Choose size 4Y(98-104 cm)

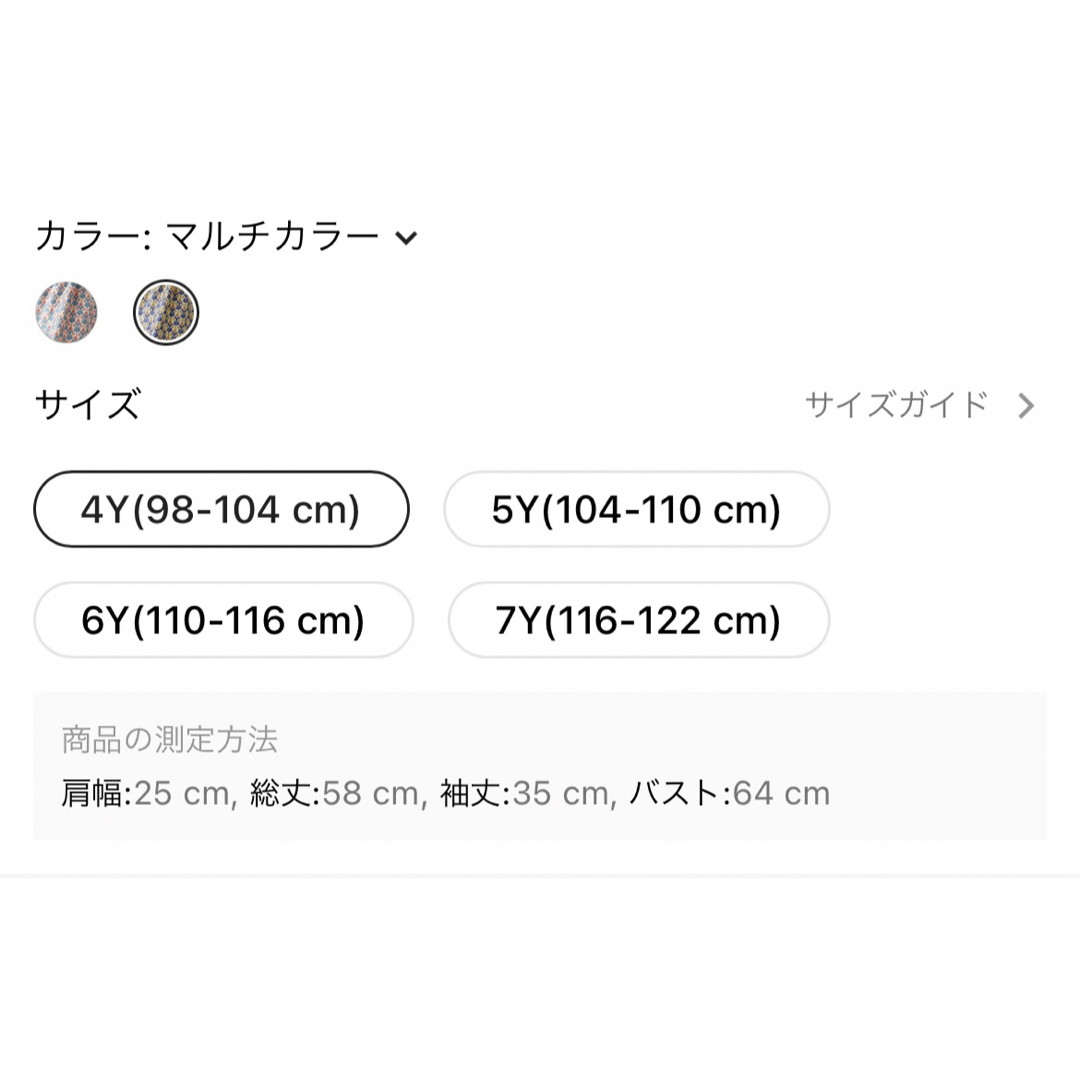click(x=221, y=510)
